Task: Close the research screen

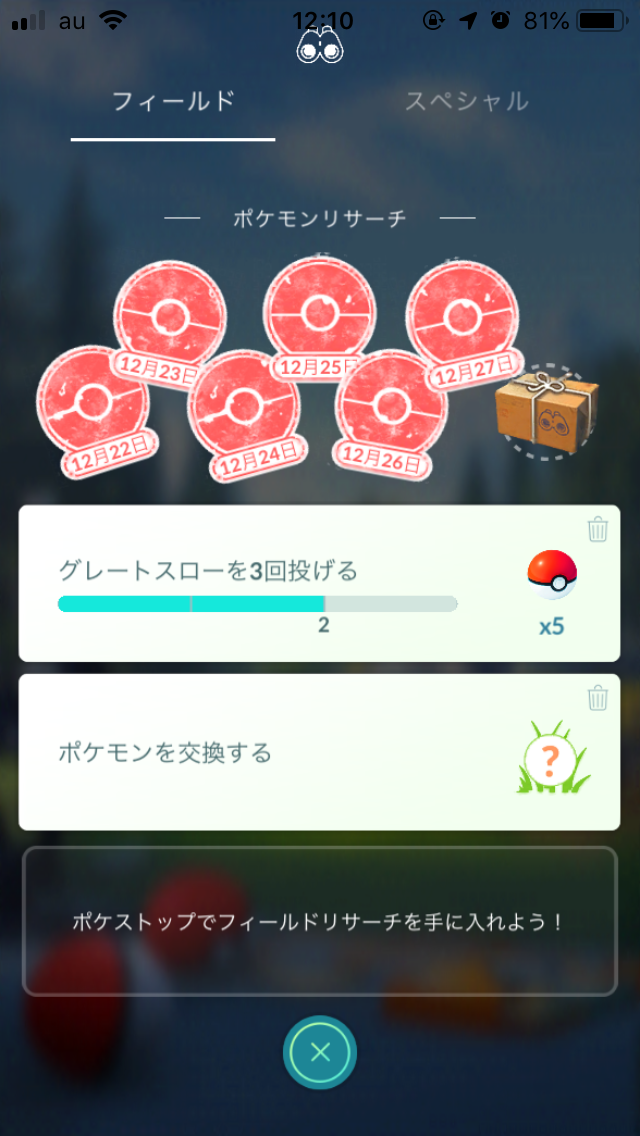Action: [320, 1051]
